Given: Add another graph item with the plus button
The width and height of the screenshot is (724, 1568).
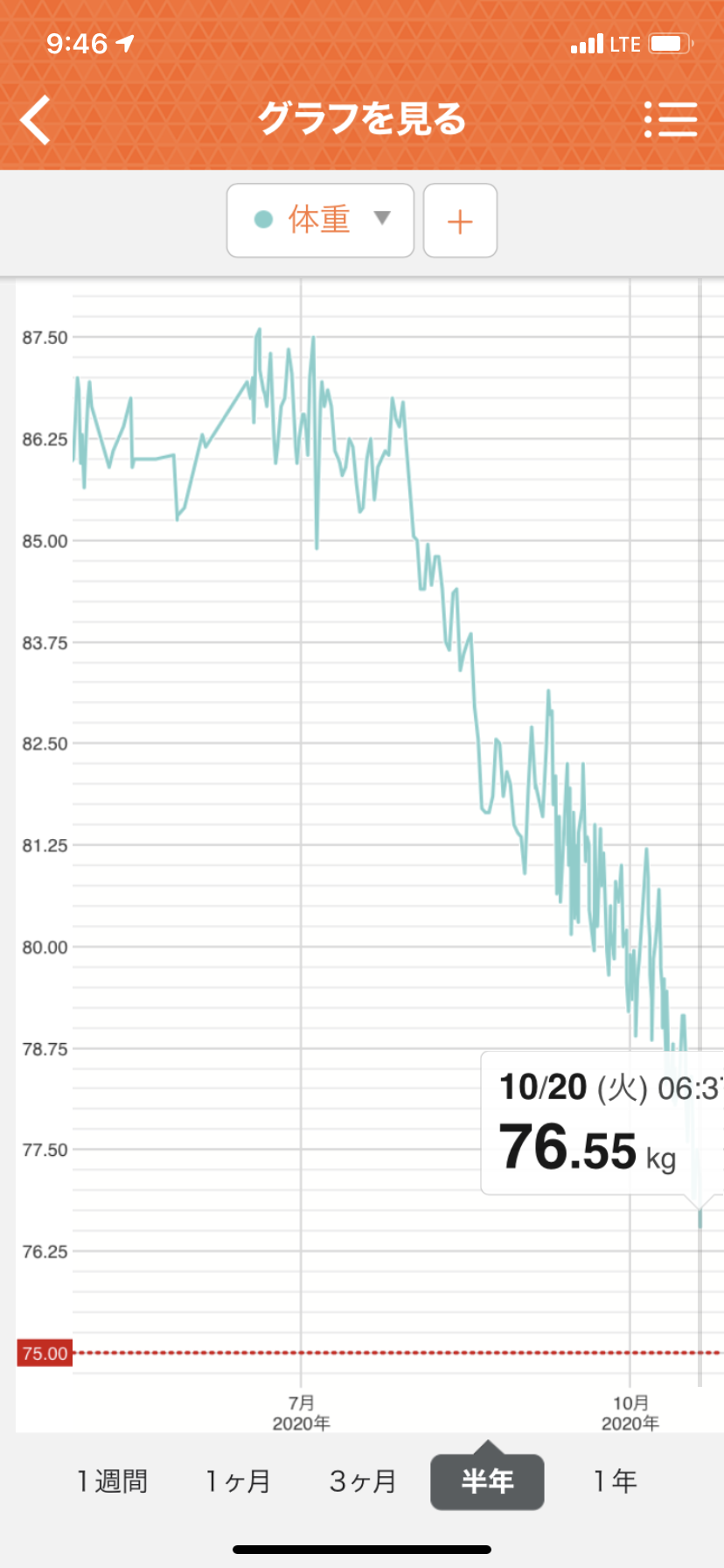Looking at the screenshot, I should click(x=460, y=220).
